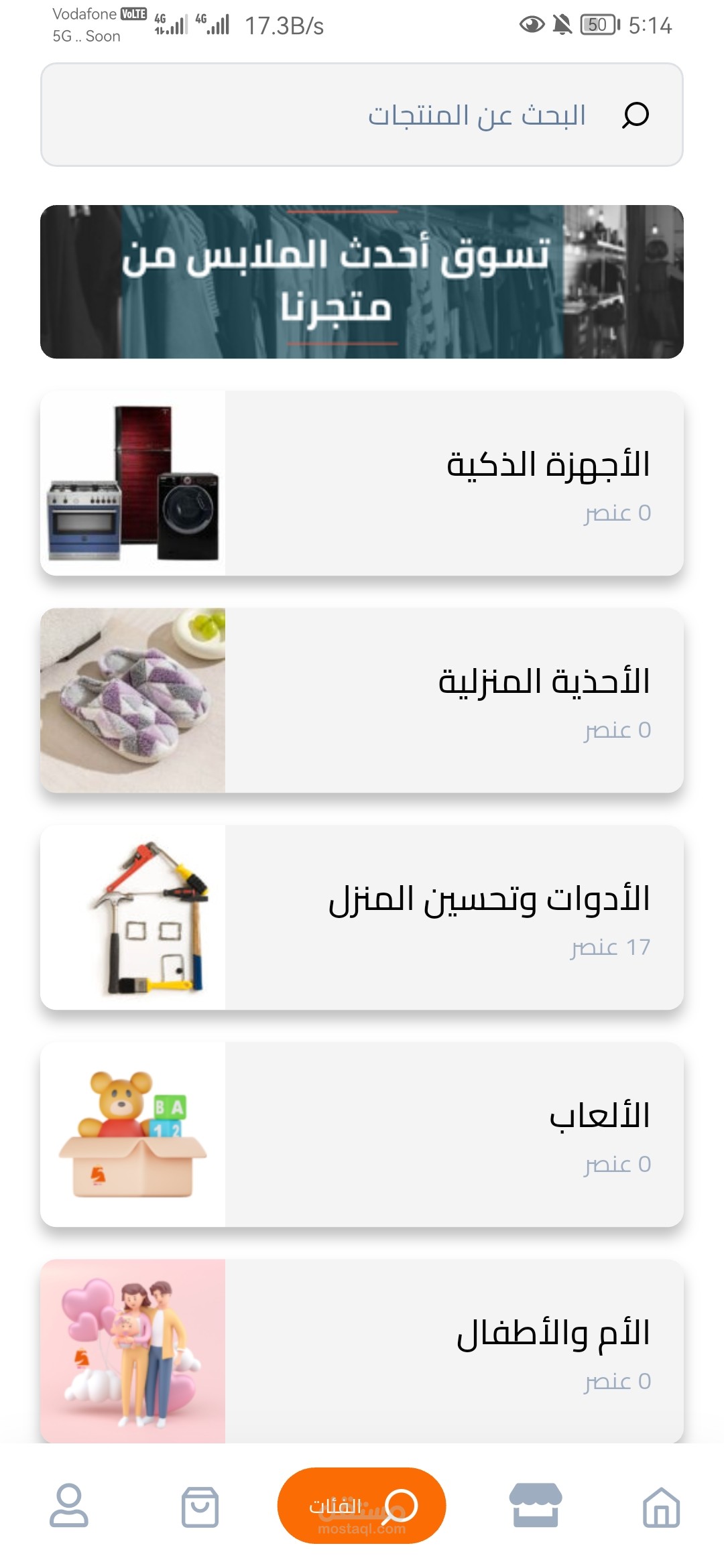Viewport: 724px width, 1568px height.
Task: Select the الألعاب category card
Action: [x=362, y=1134]
